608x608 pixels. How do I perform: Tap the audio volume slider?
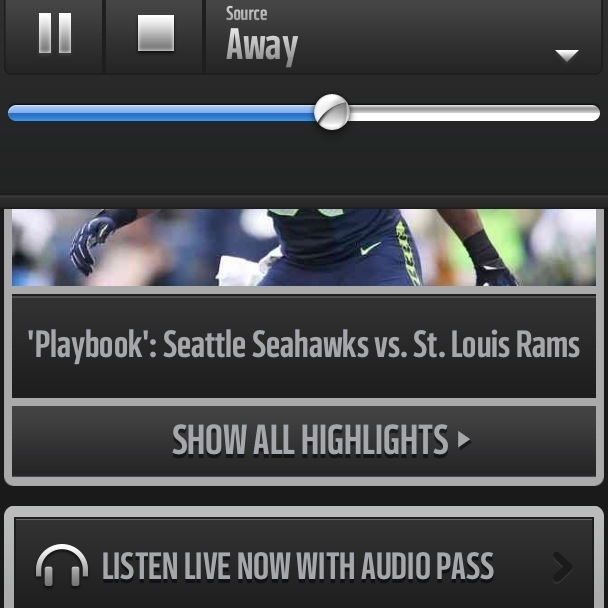(x=331, y=113)
